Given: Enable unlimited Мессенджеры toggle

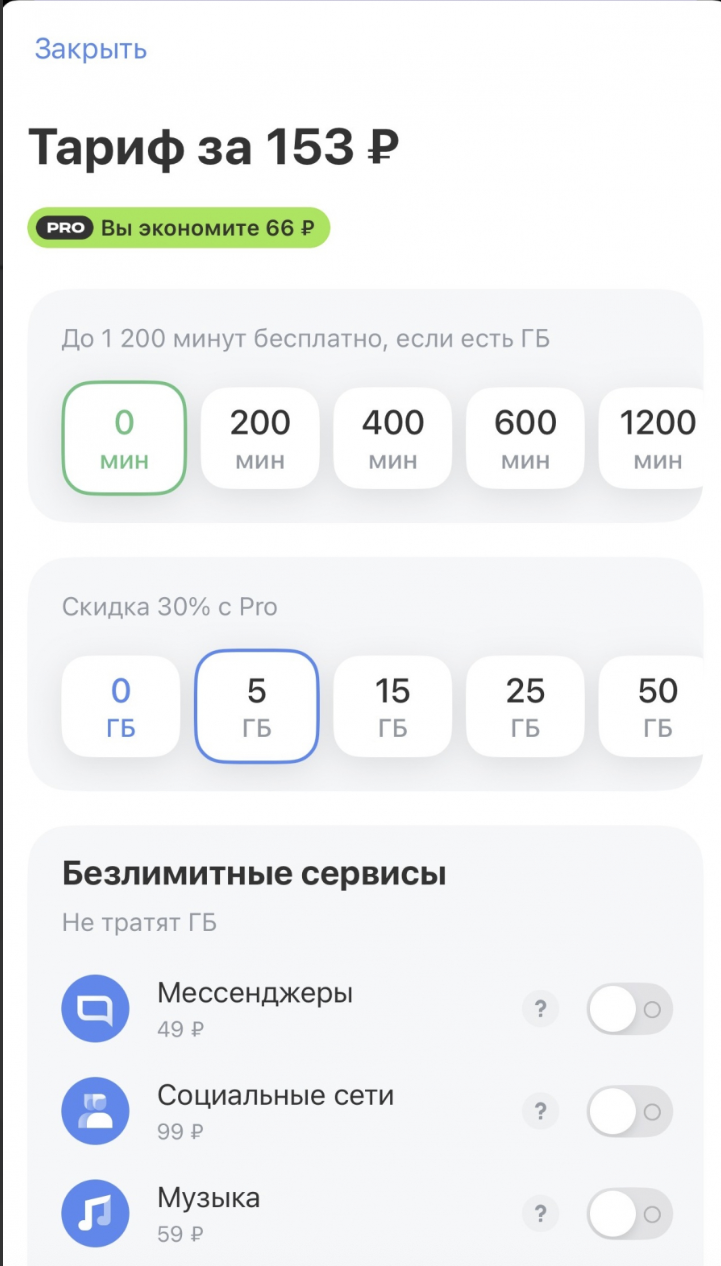Looking at the screenshot, I should click(630, 1010).
